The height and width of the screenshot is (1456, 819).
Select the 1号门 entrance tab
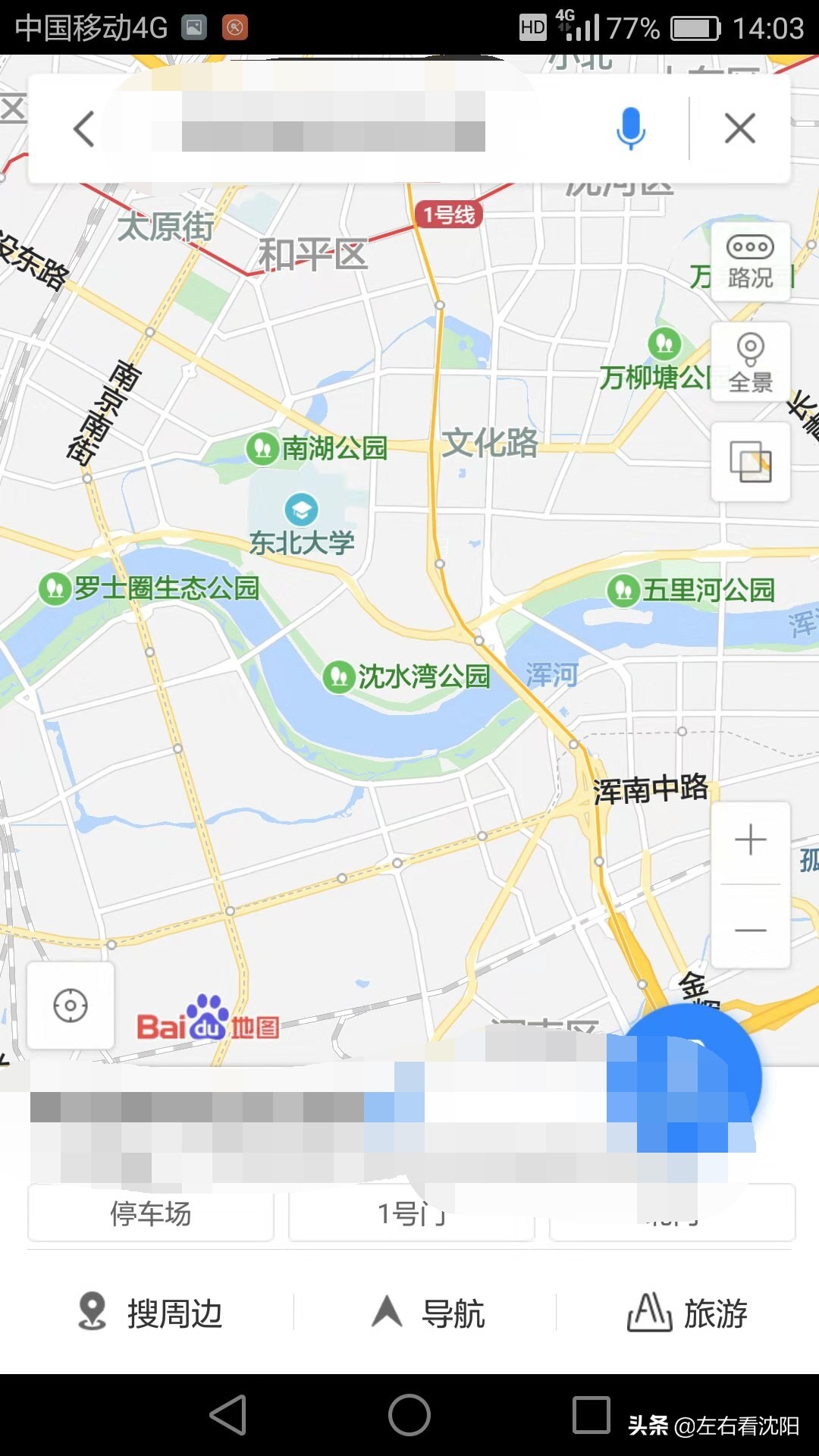(410, 1214)
